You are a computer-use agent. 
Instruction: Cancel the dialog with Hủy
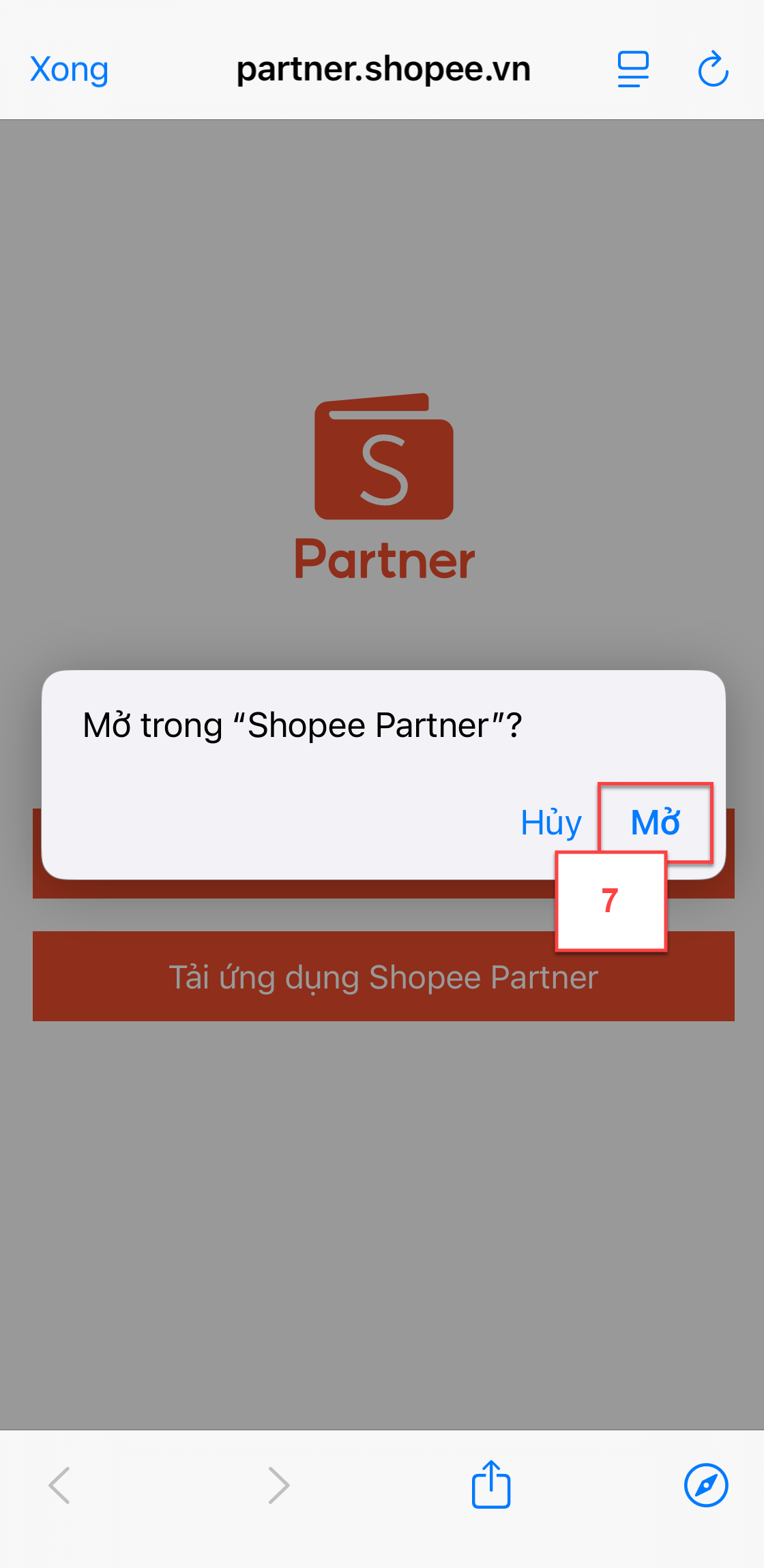[x=550, y=823]
